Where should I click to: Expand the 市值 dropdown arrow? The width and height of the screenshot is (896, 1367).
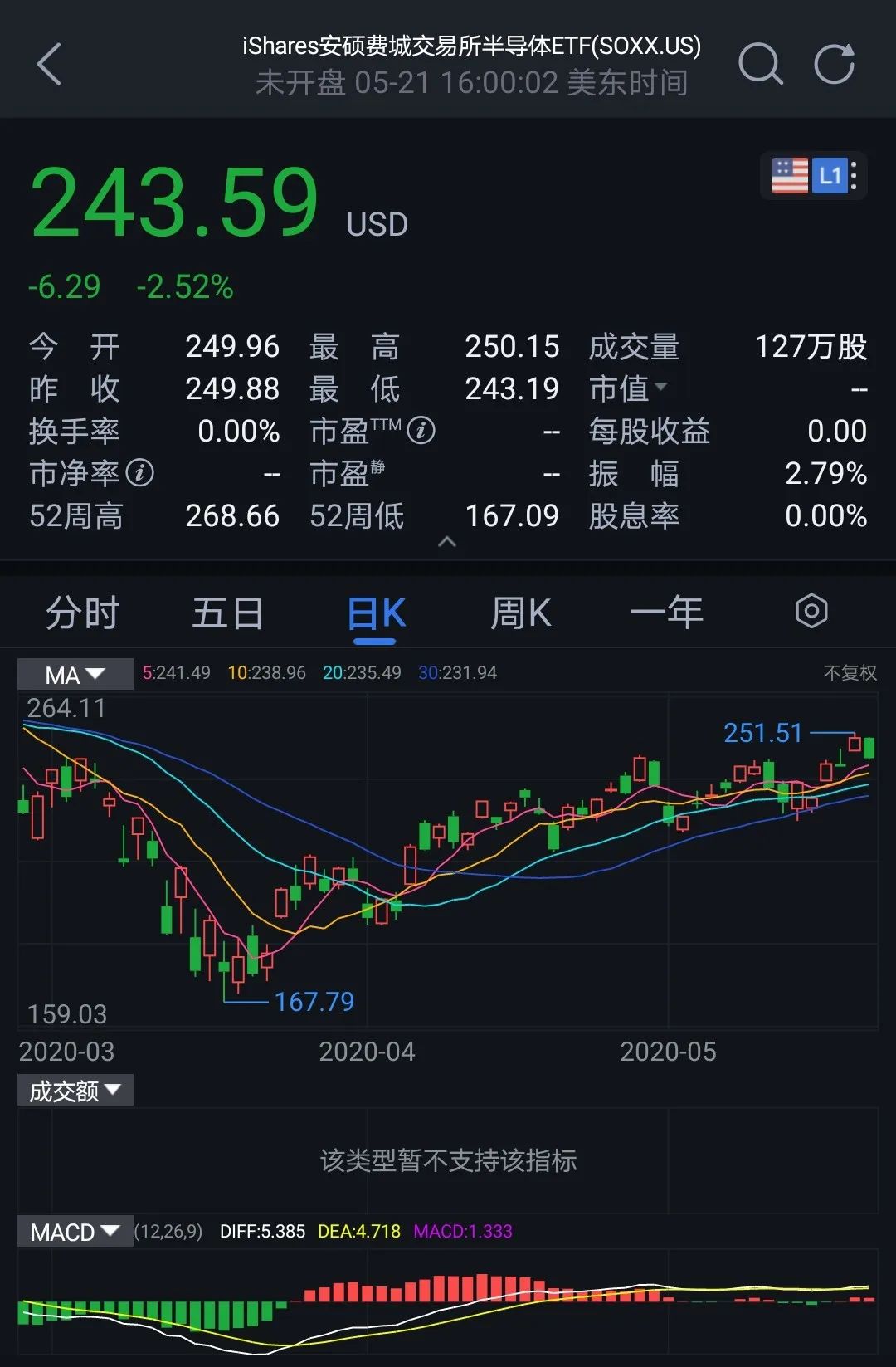(x=660, y=387)
